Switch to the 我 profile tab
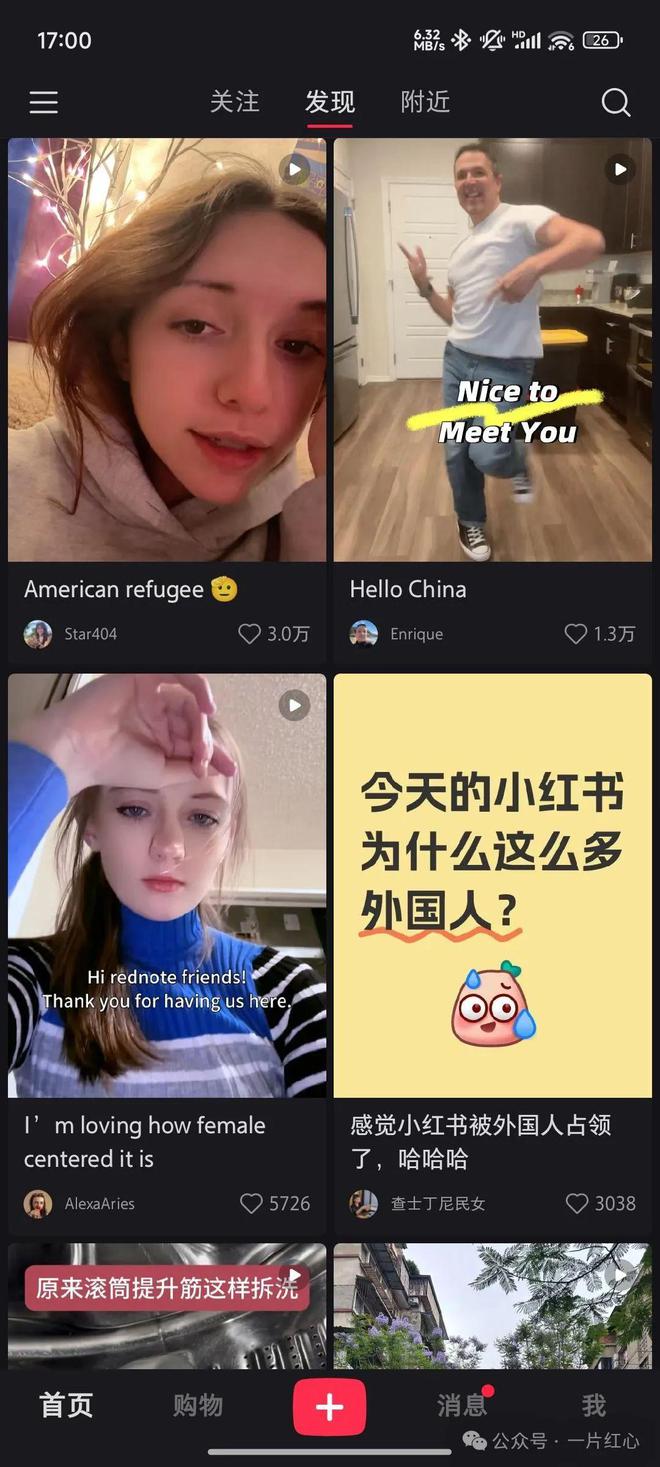Screen dimensions: 660x1467 (x=594, y=1405)
